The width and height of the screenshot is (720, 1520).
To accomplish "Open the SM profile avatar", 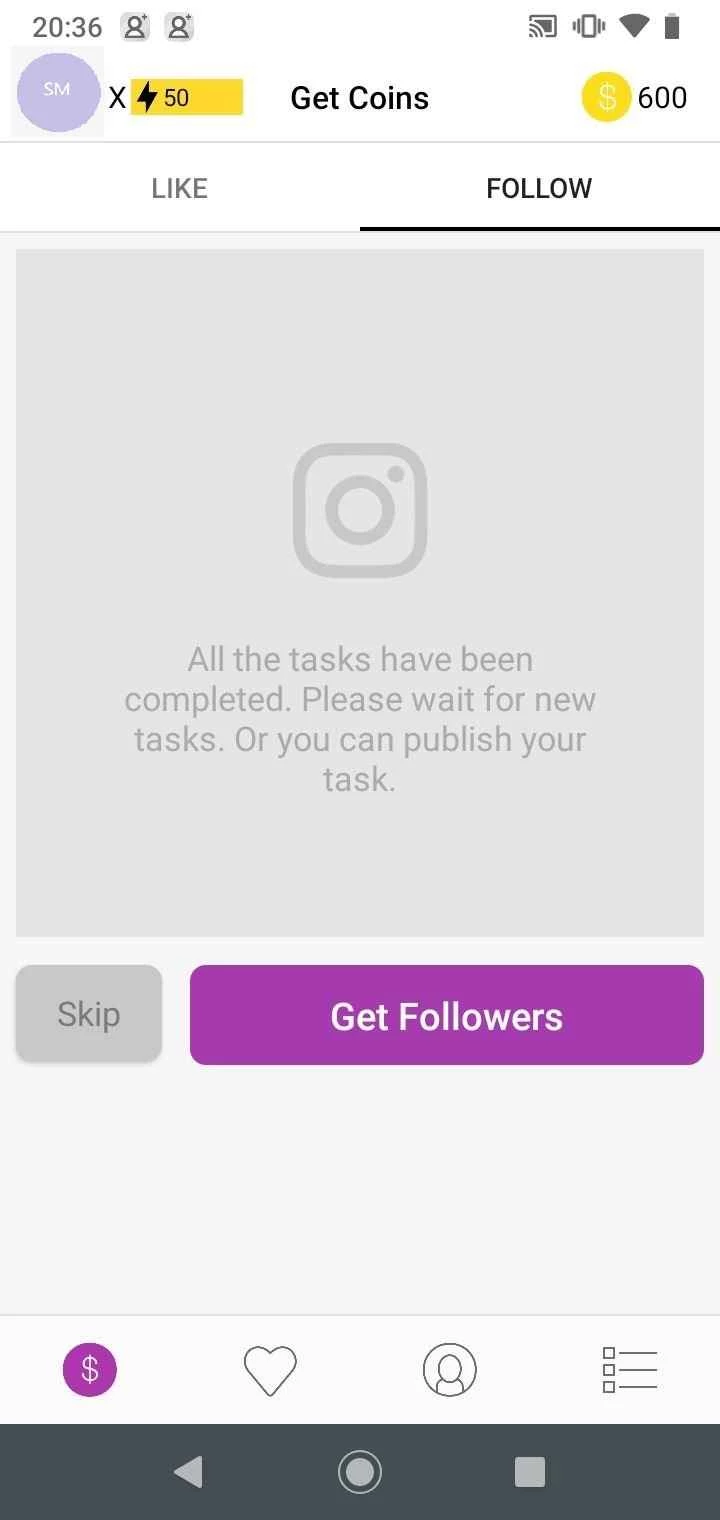I will (x=58, y=92).
